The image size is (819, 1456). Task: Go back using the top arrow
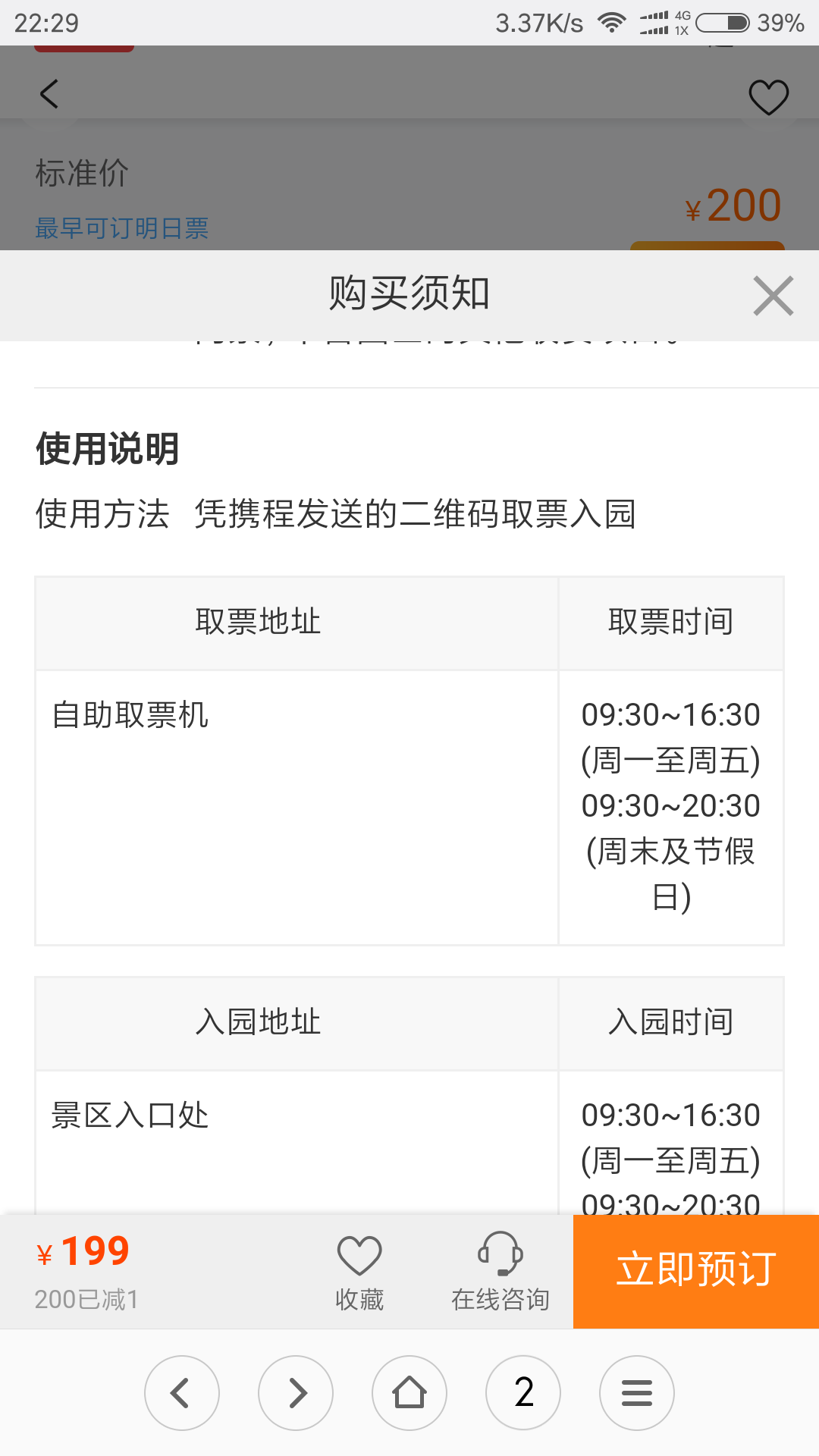coord(49,94)
